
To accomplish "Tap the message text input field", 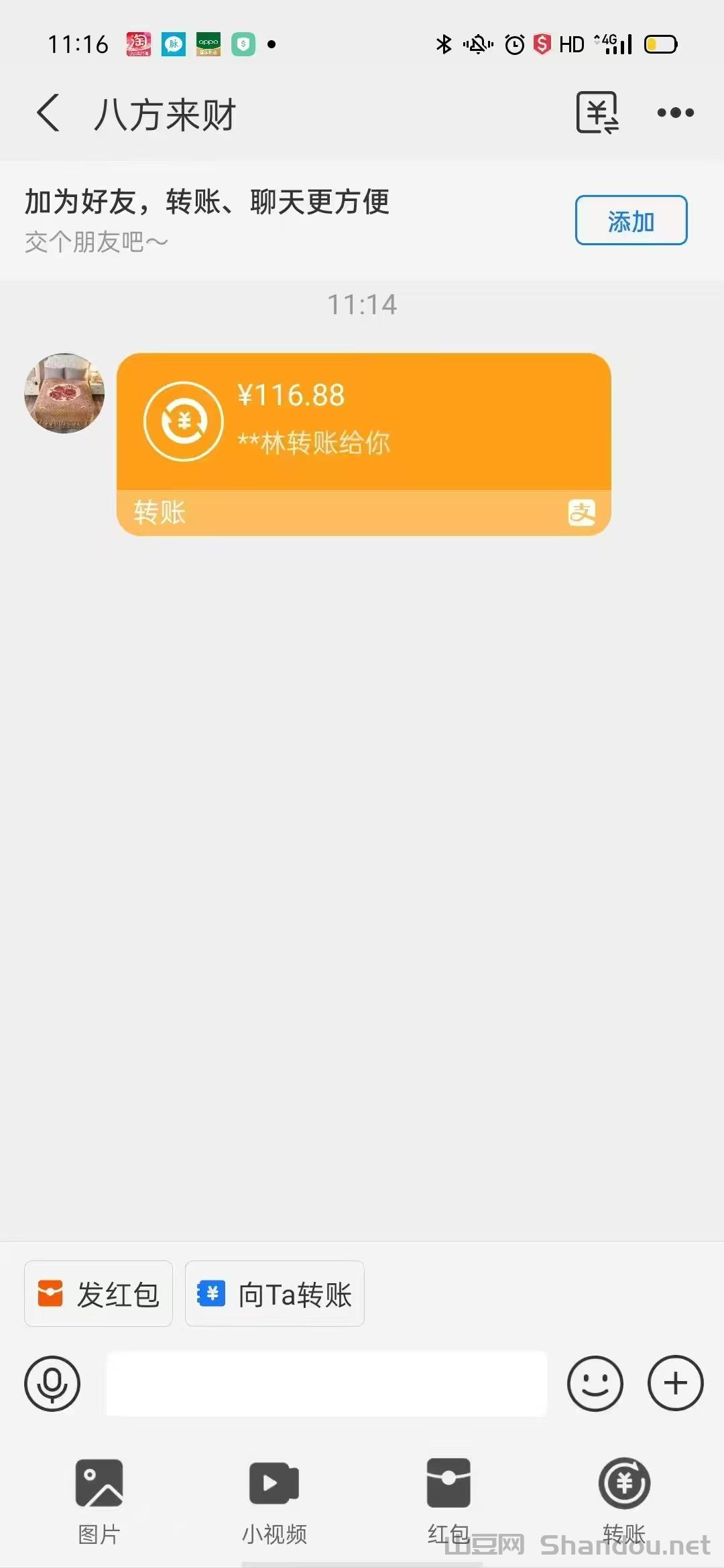I will pyautogui.click(x=326, y=1383).
